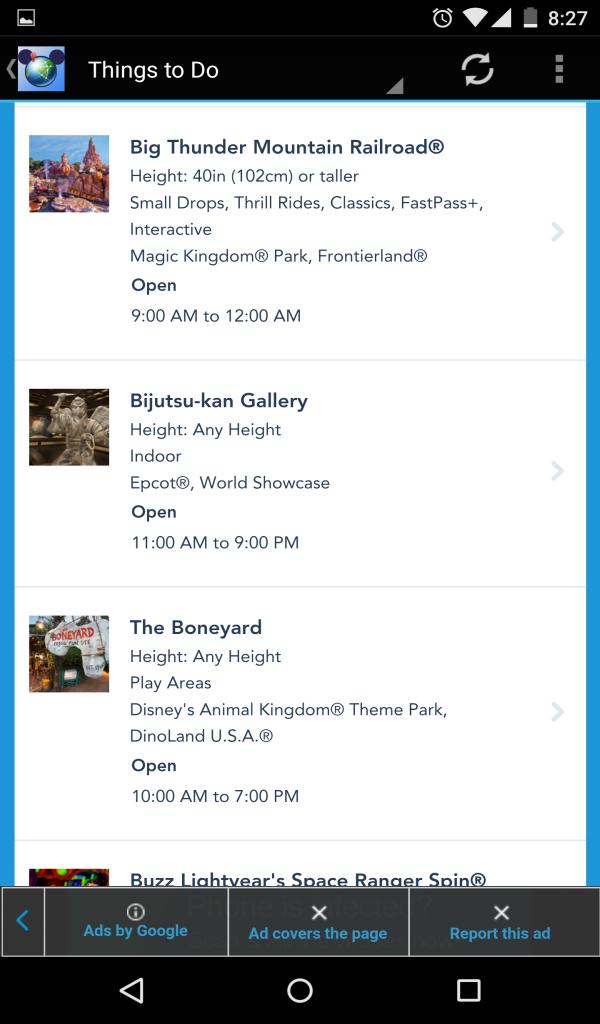Select Ad covers the page option
Viewport: 600px width, 1024px height.
(318, 921)
